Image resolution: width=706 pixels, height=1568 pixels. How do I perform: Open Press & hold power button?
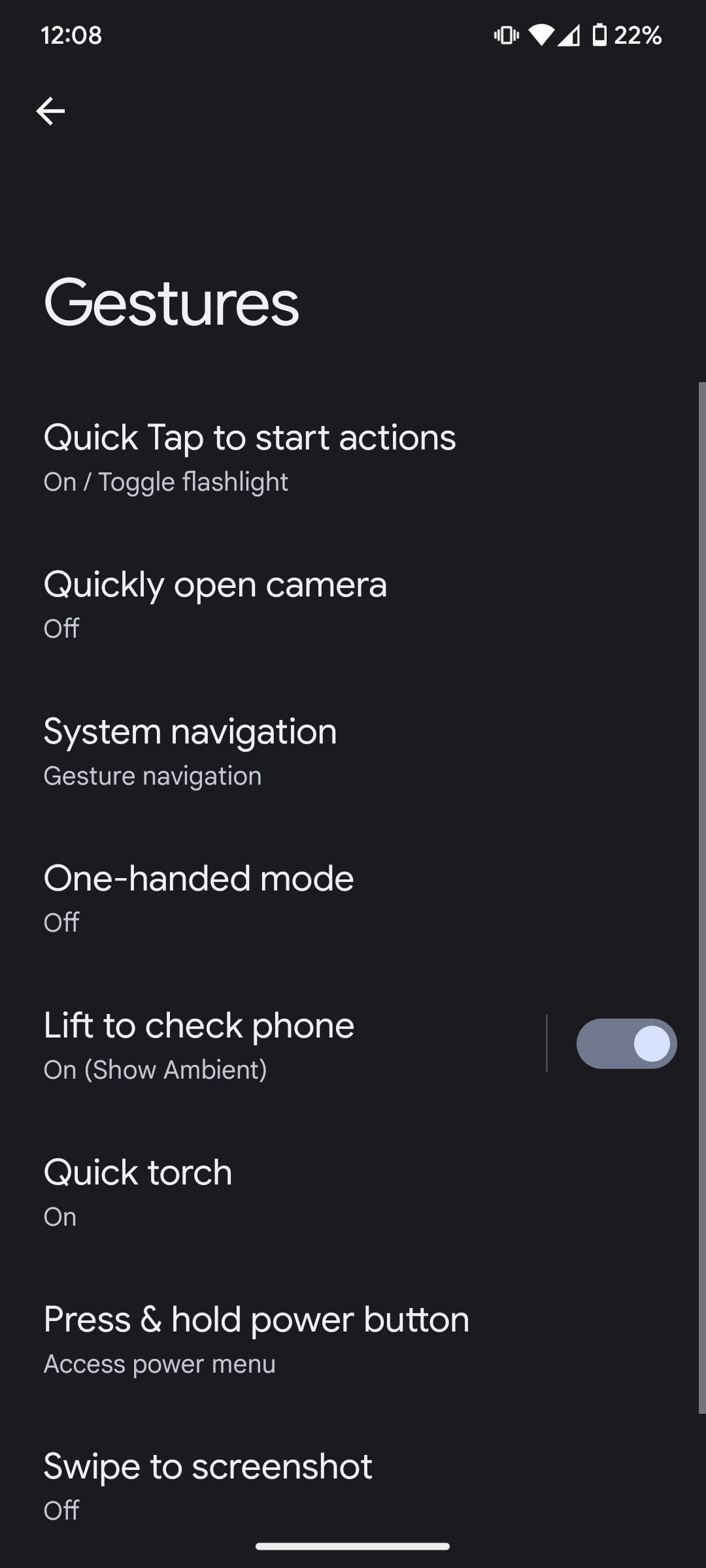(256, 1339)
